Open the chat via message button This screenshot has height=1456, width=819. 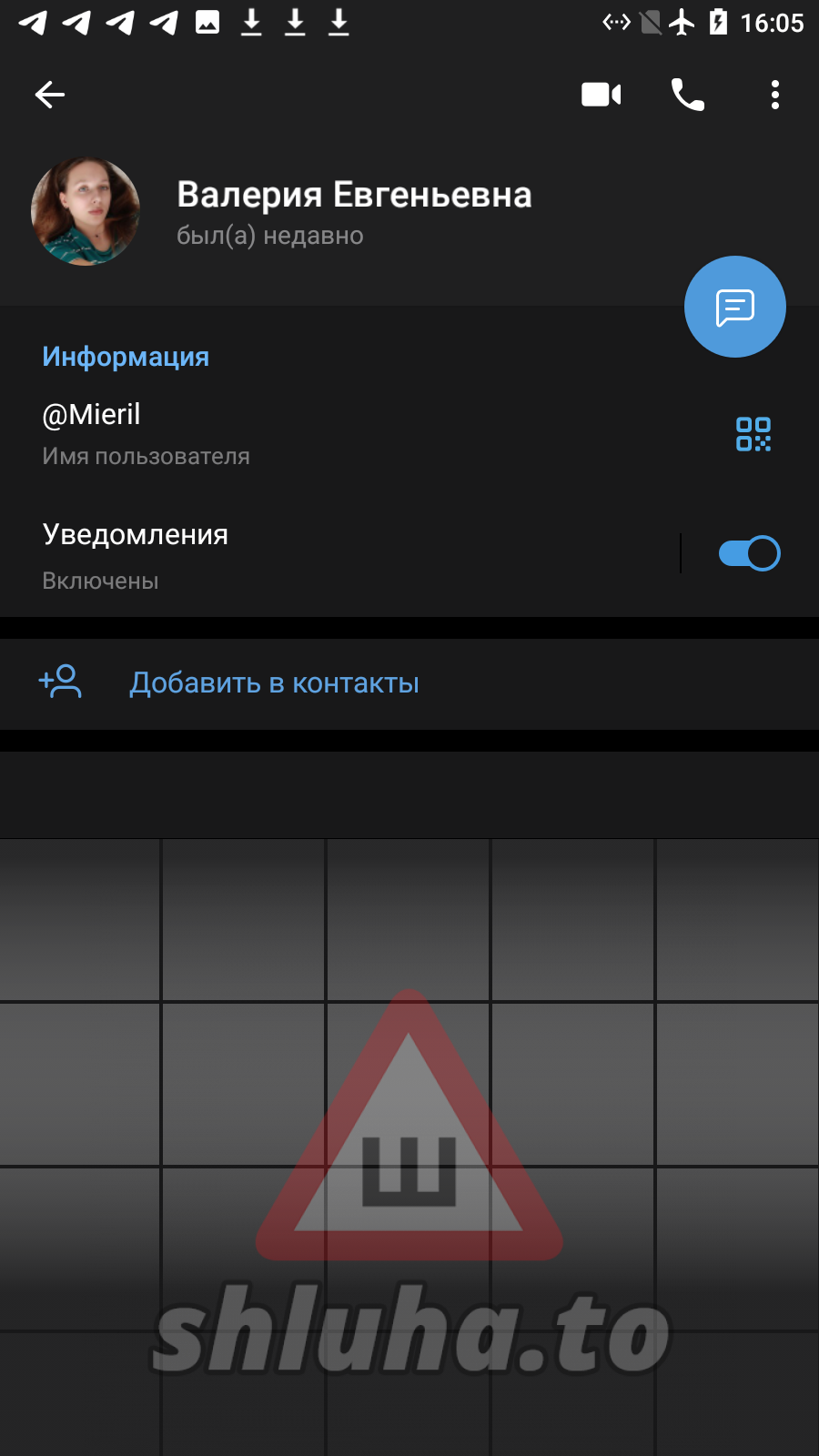735,307
